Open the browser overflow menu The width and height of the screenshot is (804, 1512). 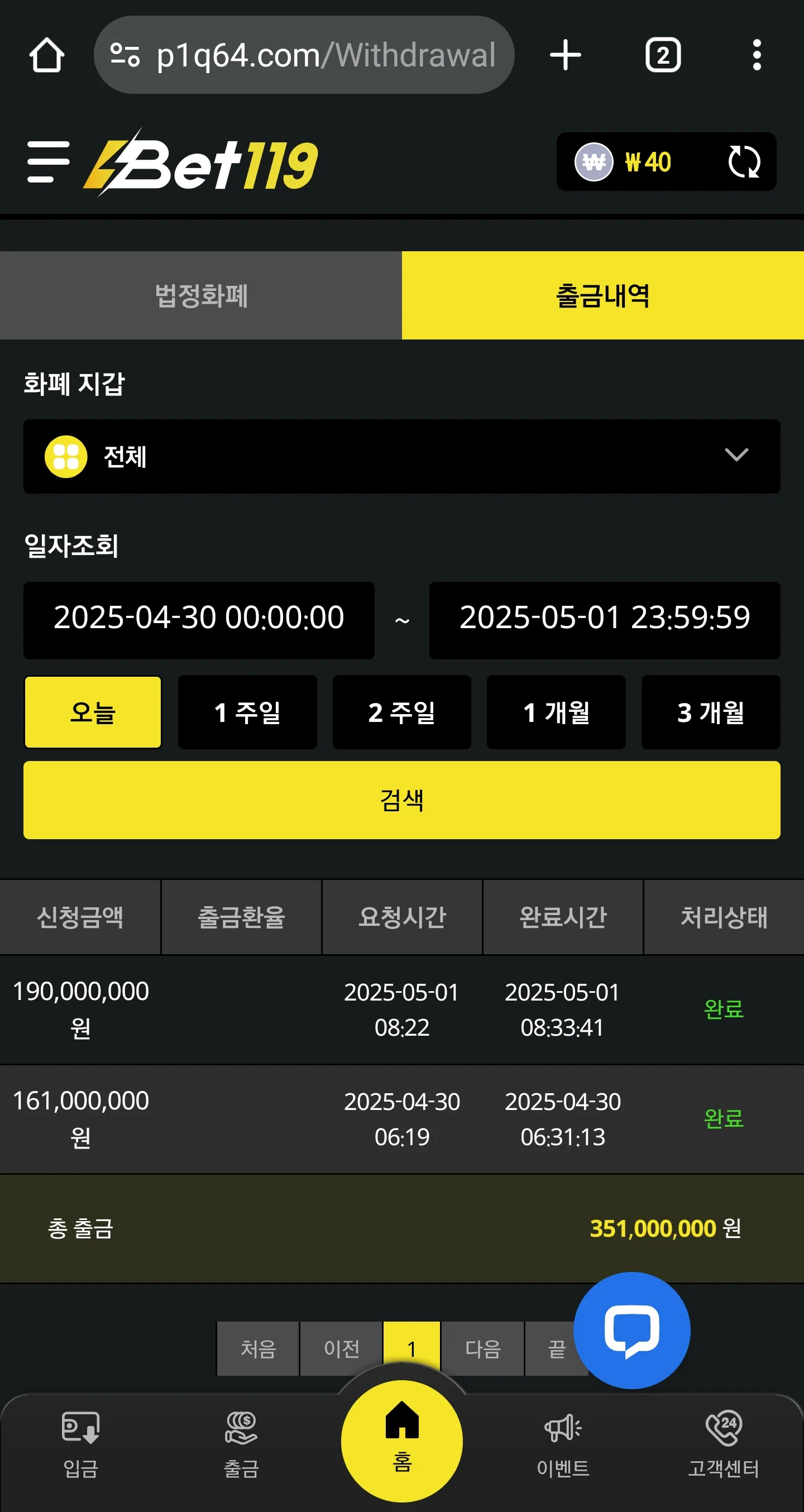(757, 55)
